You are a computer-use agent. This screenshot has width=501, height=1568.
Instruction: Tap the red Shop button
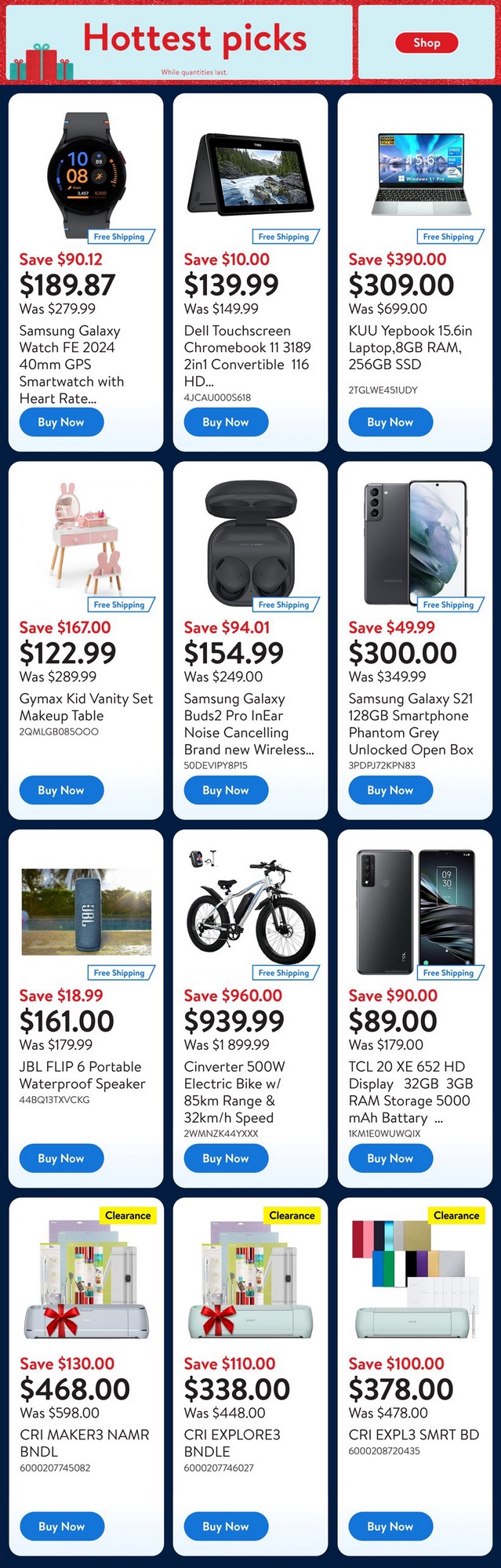click(x=427, y=43)
